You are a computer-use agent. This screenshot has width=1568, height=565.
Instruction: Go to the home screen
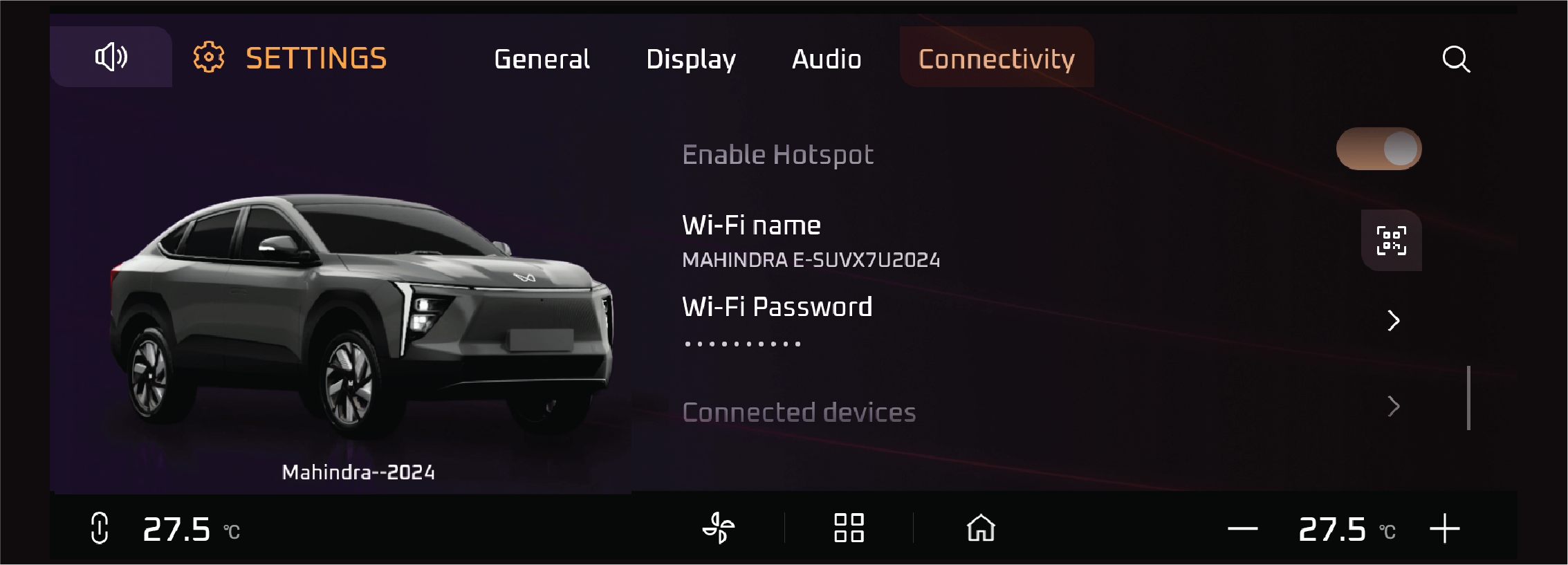[x=981, y=528]
